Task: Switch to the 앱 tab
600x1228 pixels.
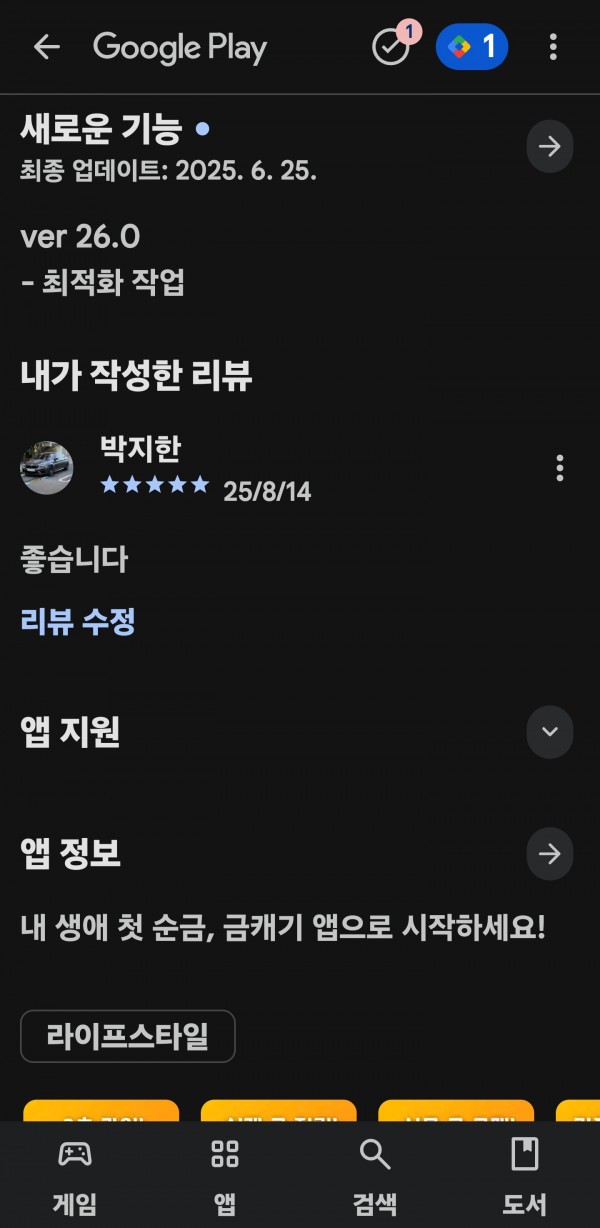Action: click(225, 1176)
